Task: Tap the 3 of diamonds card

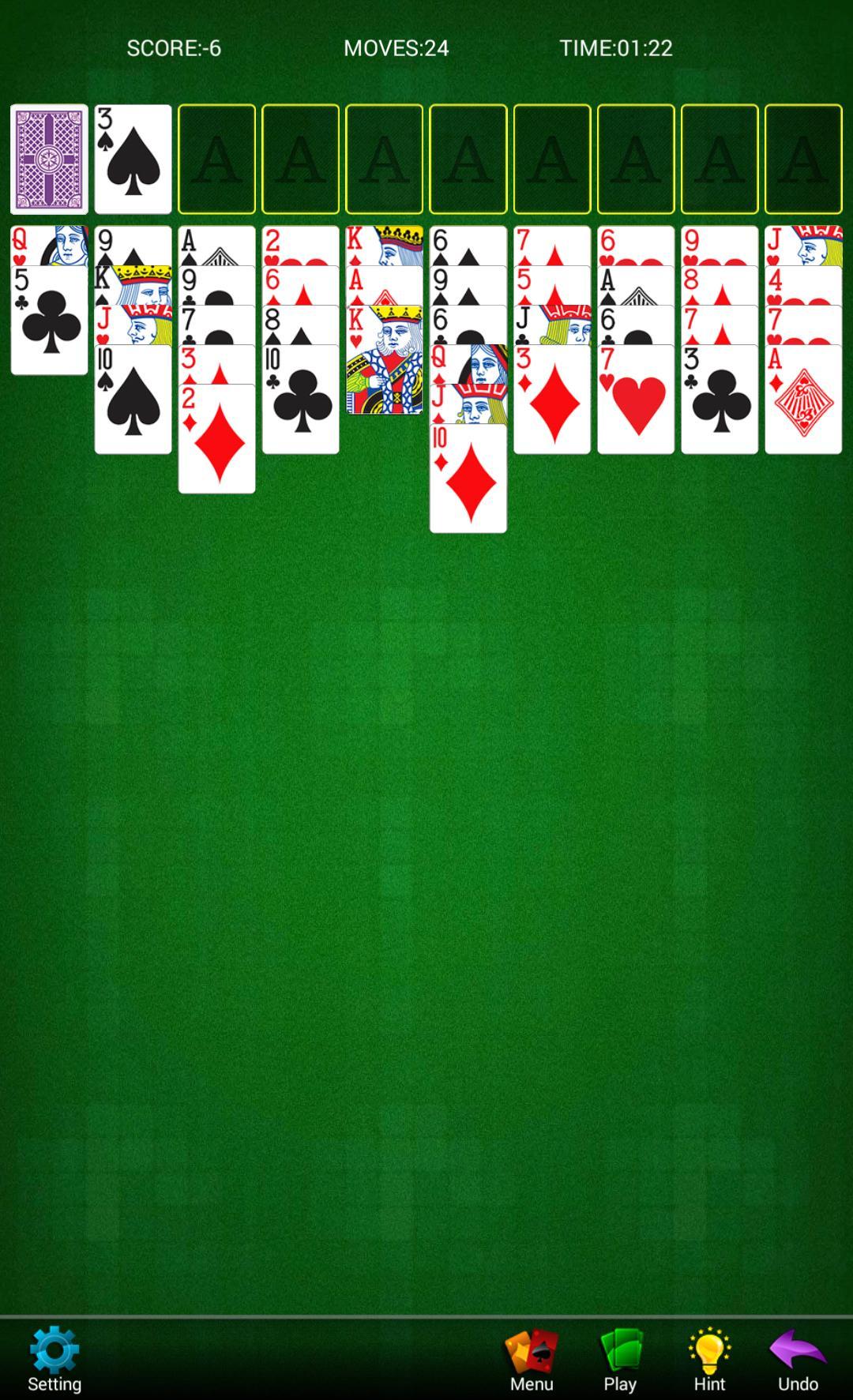Action: (x=552, y=400)
